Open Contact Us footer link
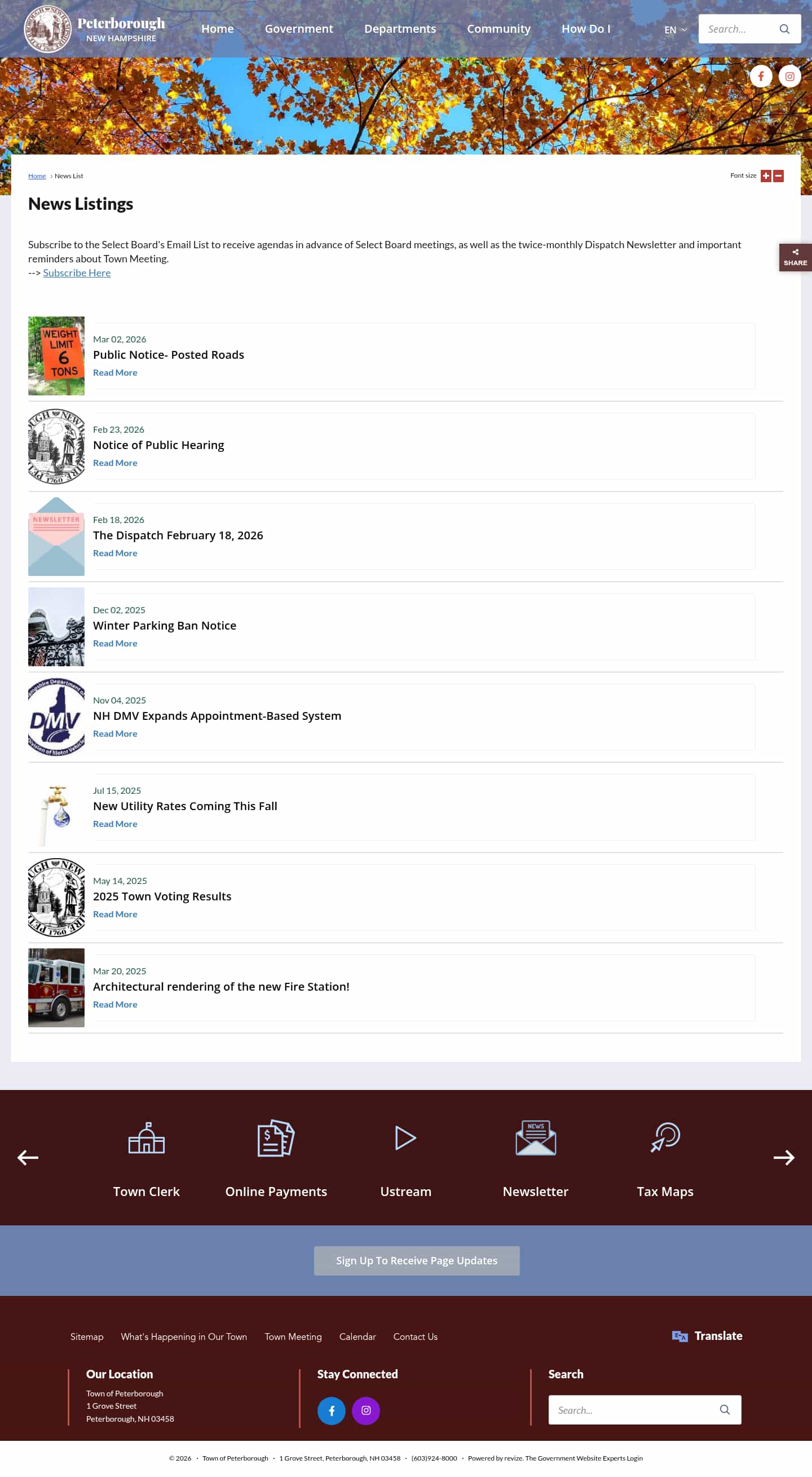The image size is (812, 1477). tap(415, 1337)
